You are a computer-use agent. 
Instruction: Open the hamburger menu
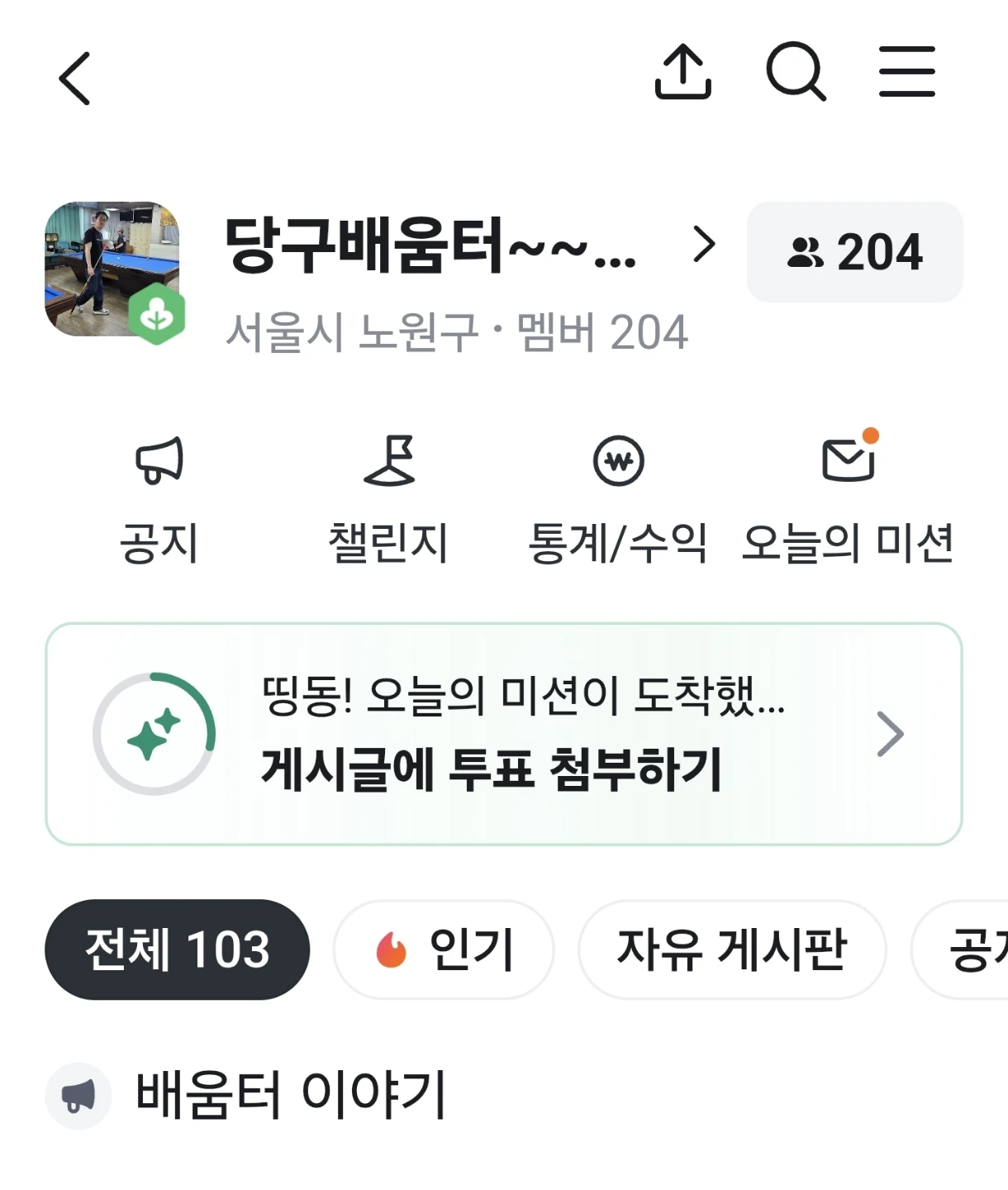point(906,72)
